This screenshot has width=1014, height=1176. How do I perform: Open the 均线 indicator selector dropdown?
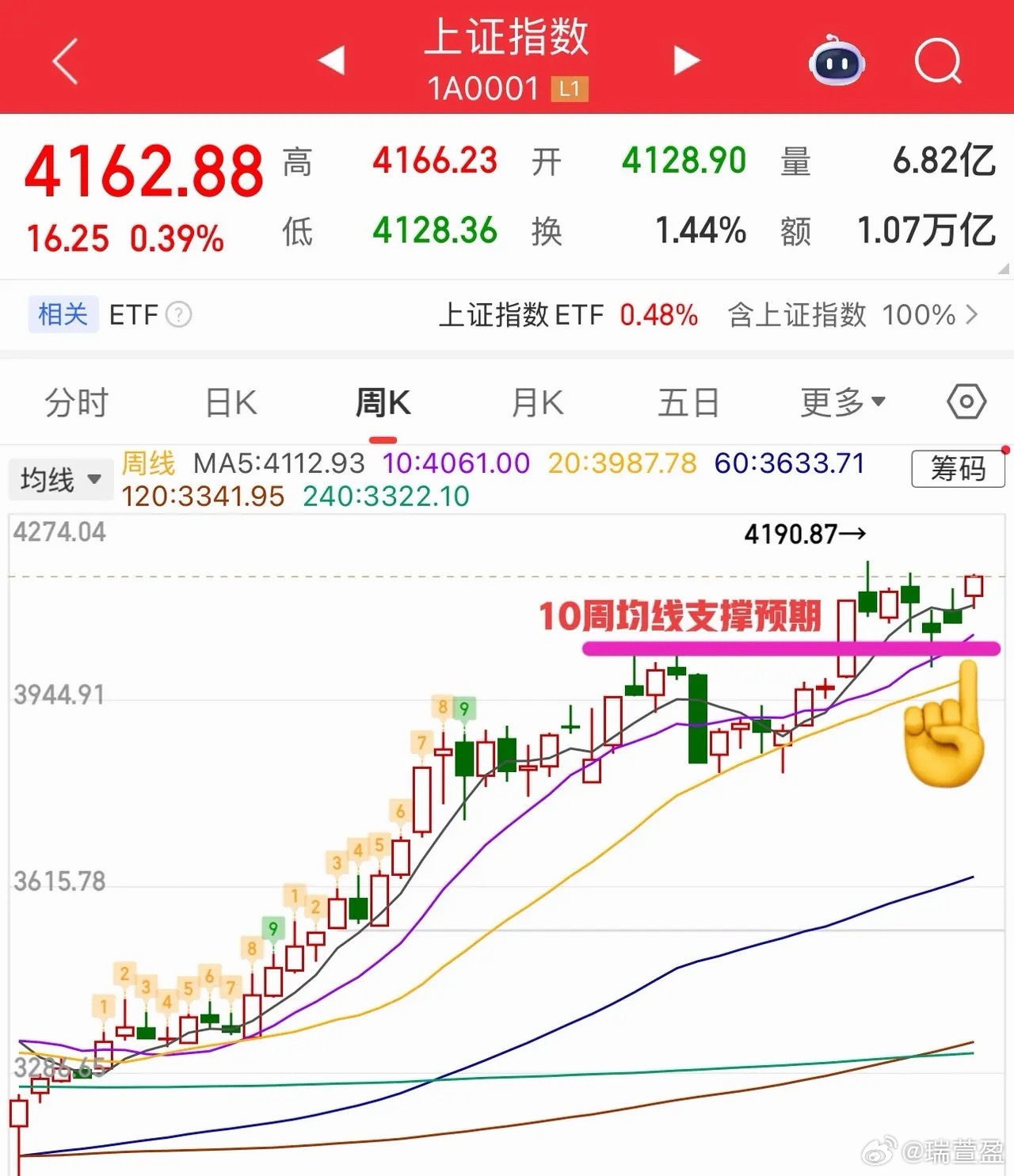point(61,478)
